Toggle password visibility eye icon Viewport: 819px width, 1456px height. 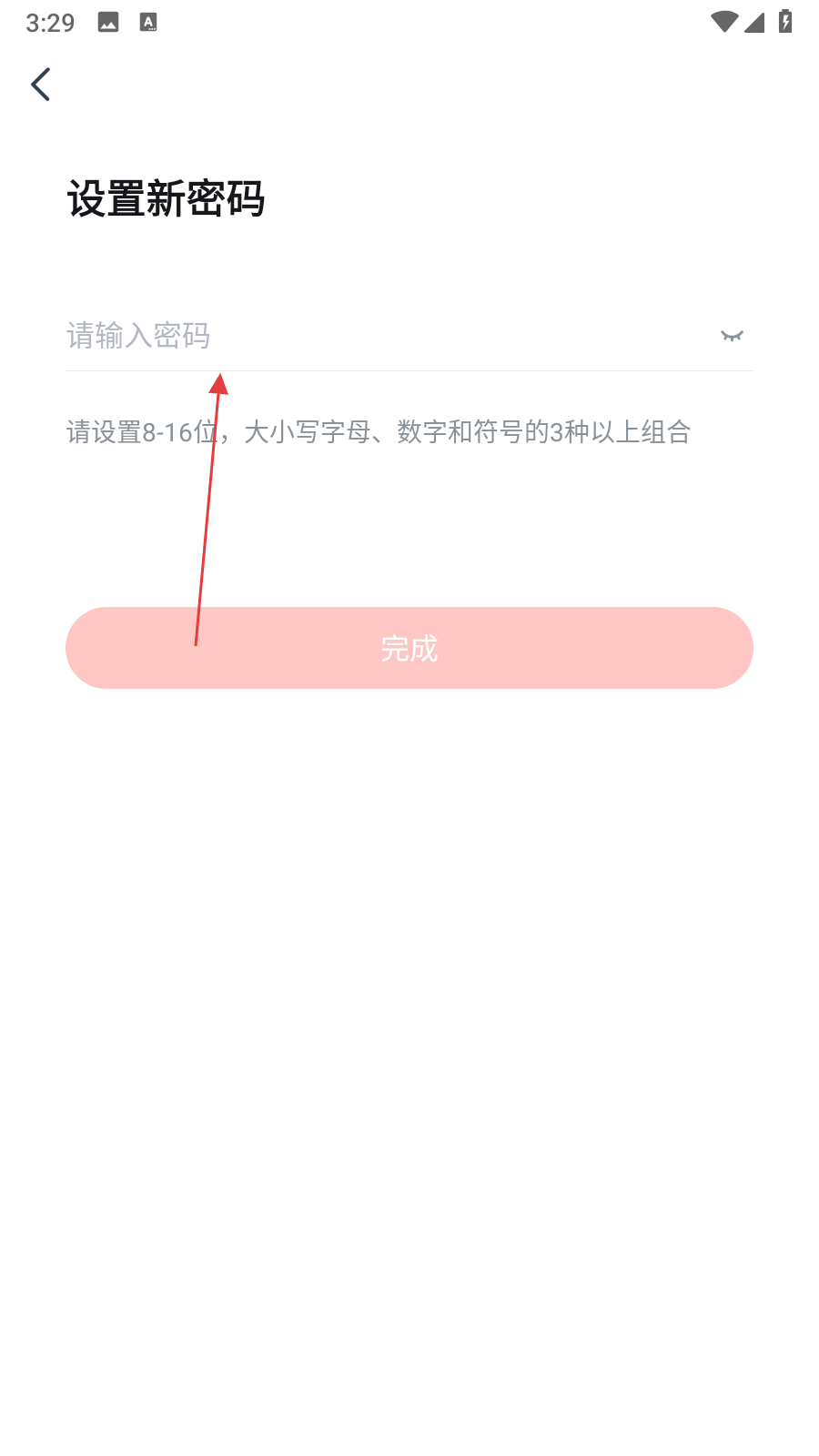732,336
